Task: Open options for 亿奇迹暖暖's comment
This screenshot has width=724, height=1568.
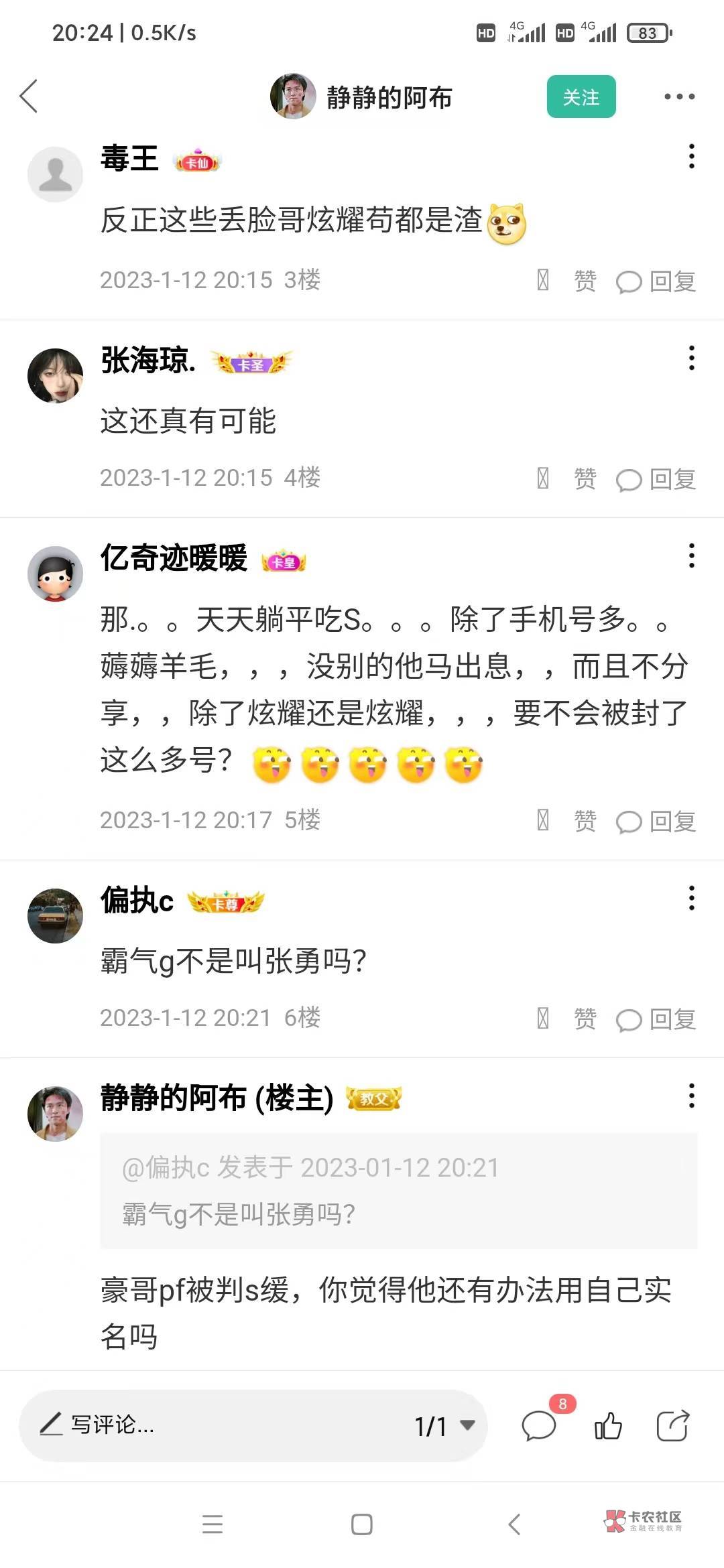Action: click(x=691, y=556)
